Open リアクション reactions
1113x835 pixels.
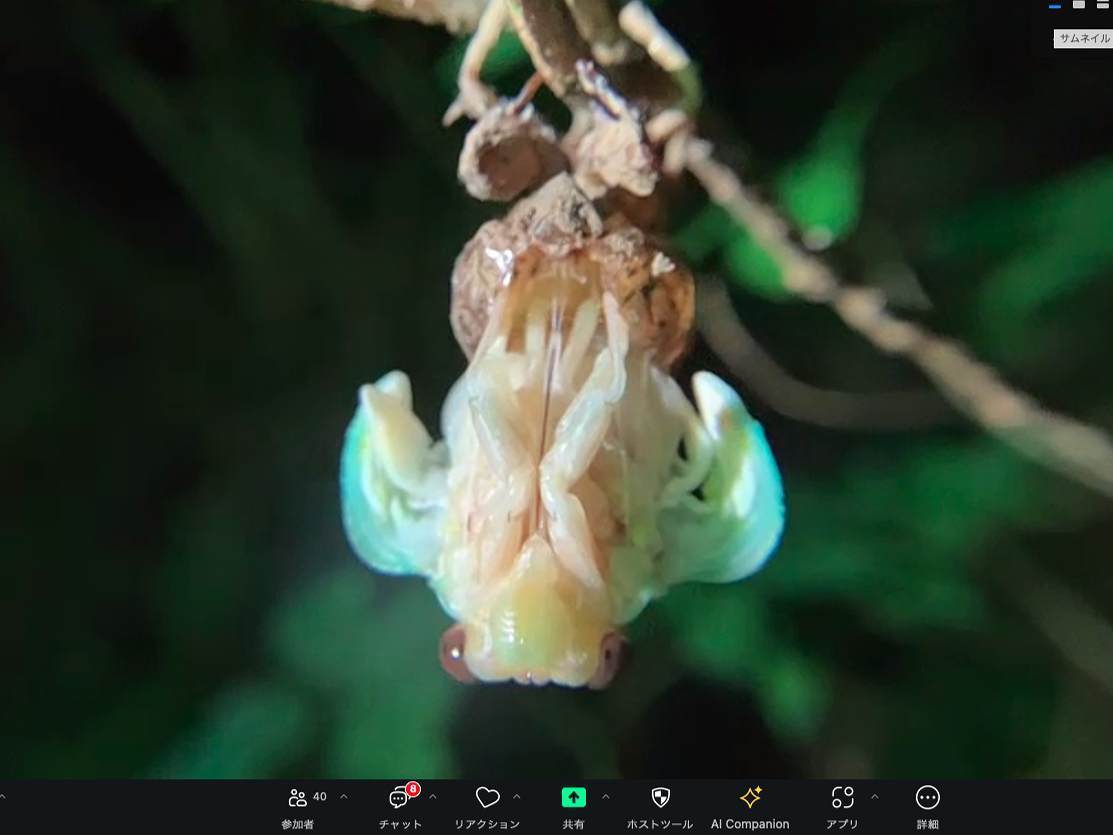(x=487, y=807)
